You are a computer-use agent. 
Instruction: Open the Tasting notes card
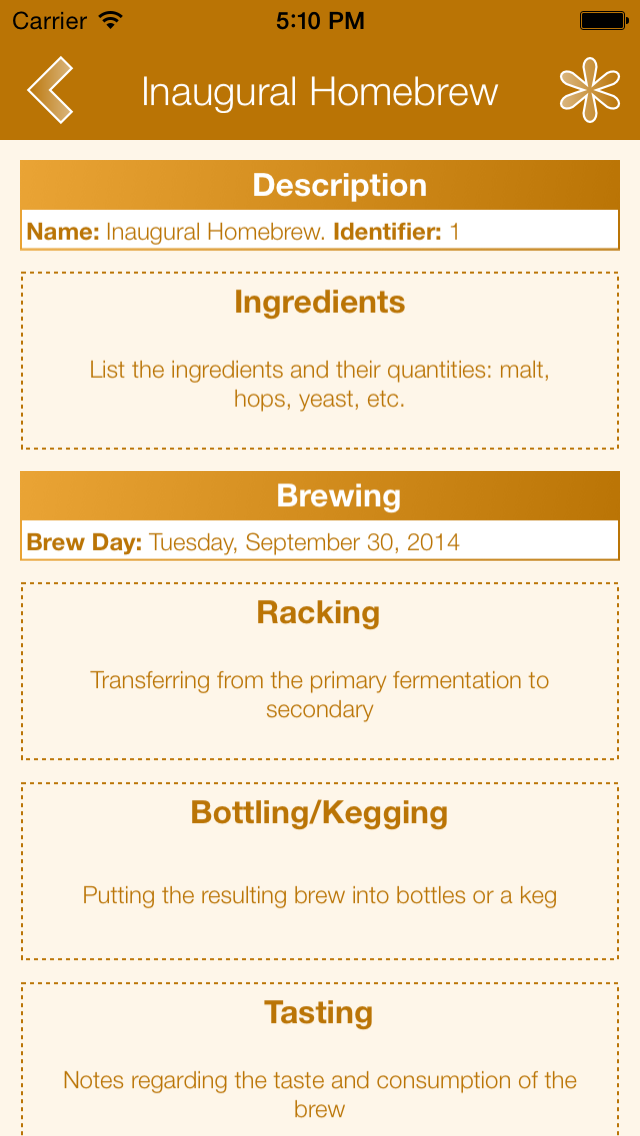[x=320, y=1060]
